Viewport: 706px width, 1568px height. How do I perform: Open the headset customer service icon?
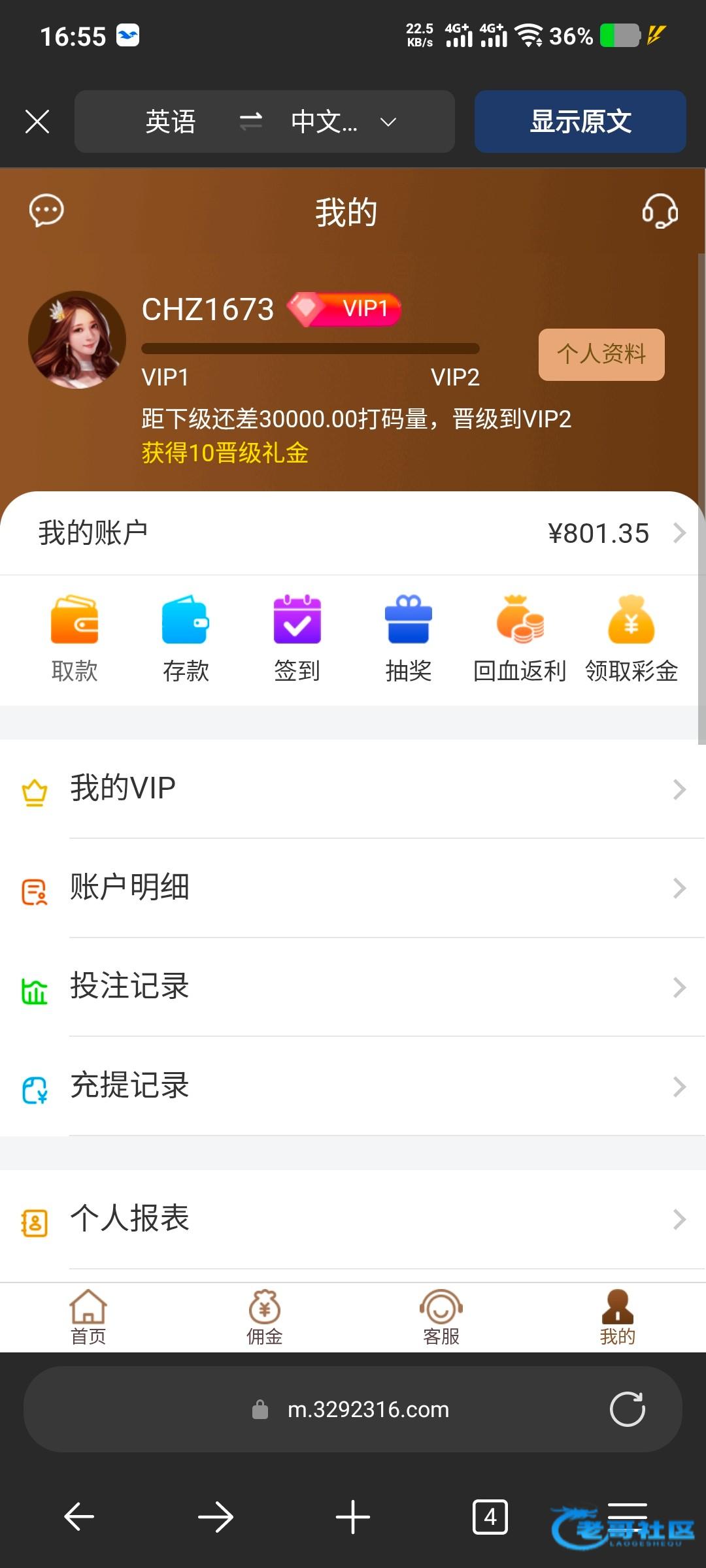tap(660, 211)
